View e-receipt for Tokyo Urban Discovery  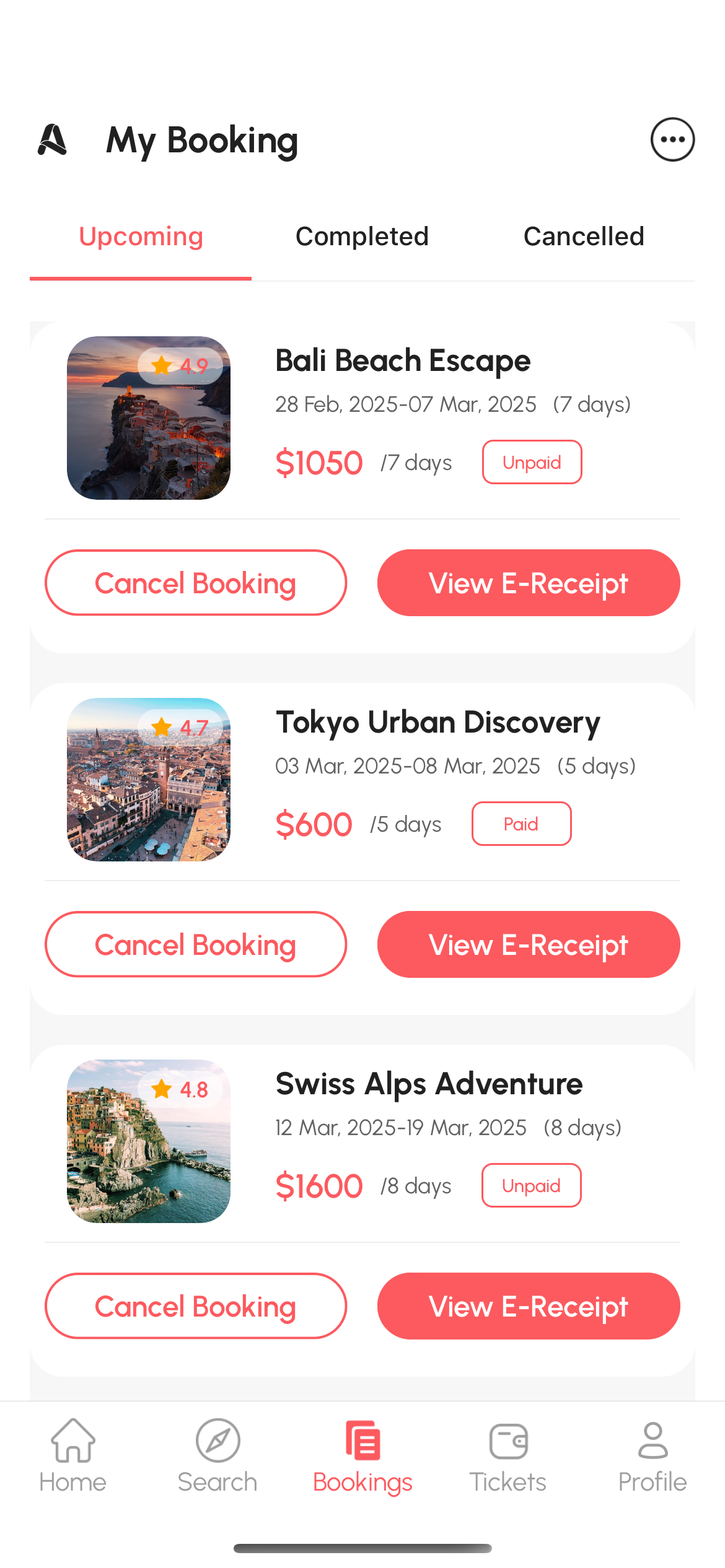[528, 944]
